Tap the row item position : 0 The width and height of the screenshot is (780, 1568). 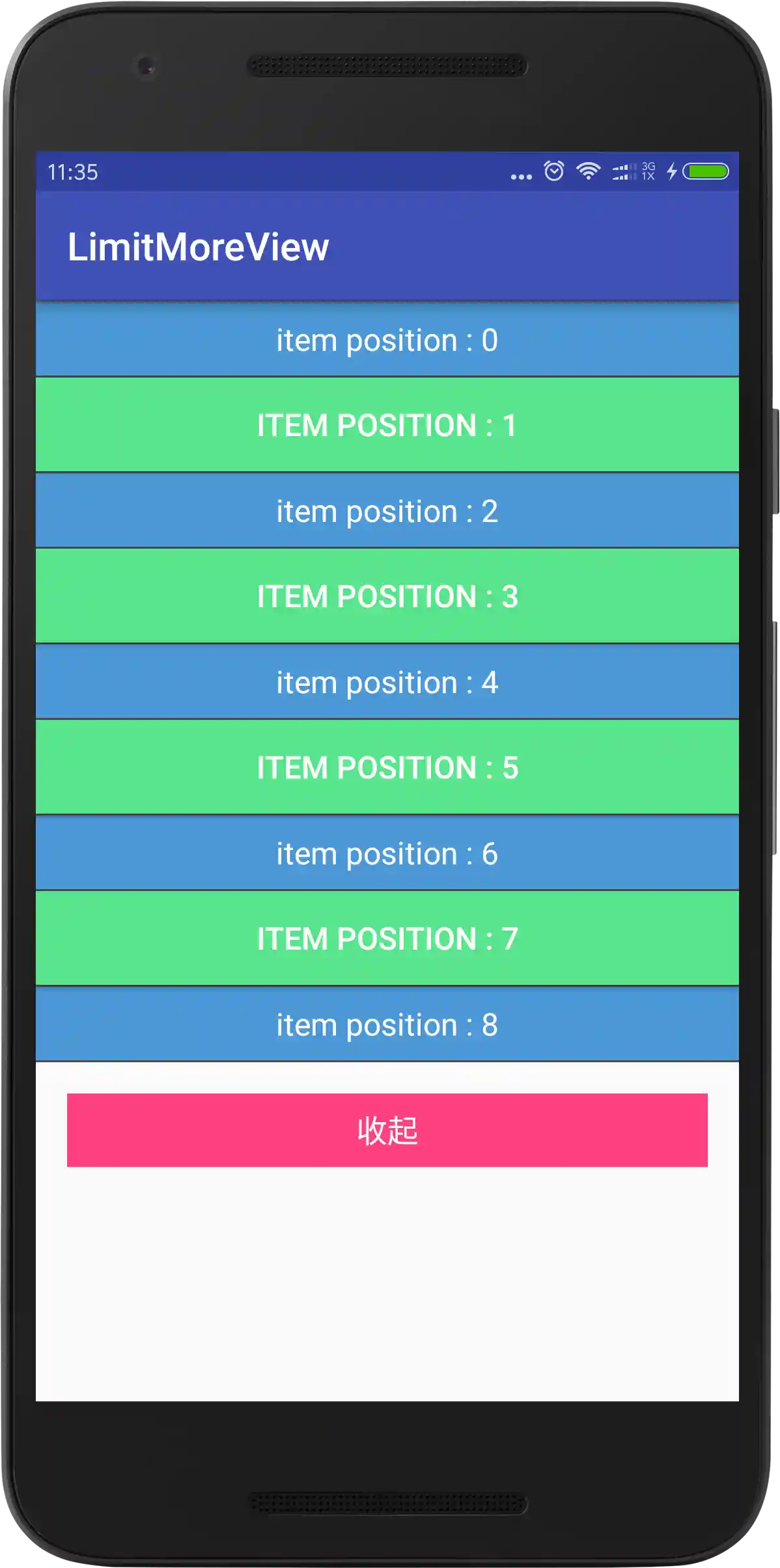pyautogui.click(x=387, y=340)
